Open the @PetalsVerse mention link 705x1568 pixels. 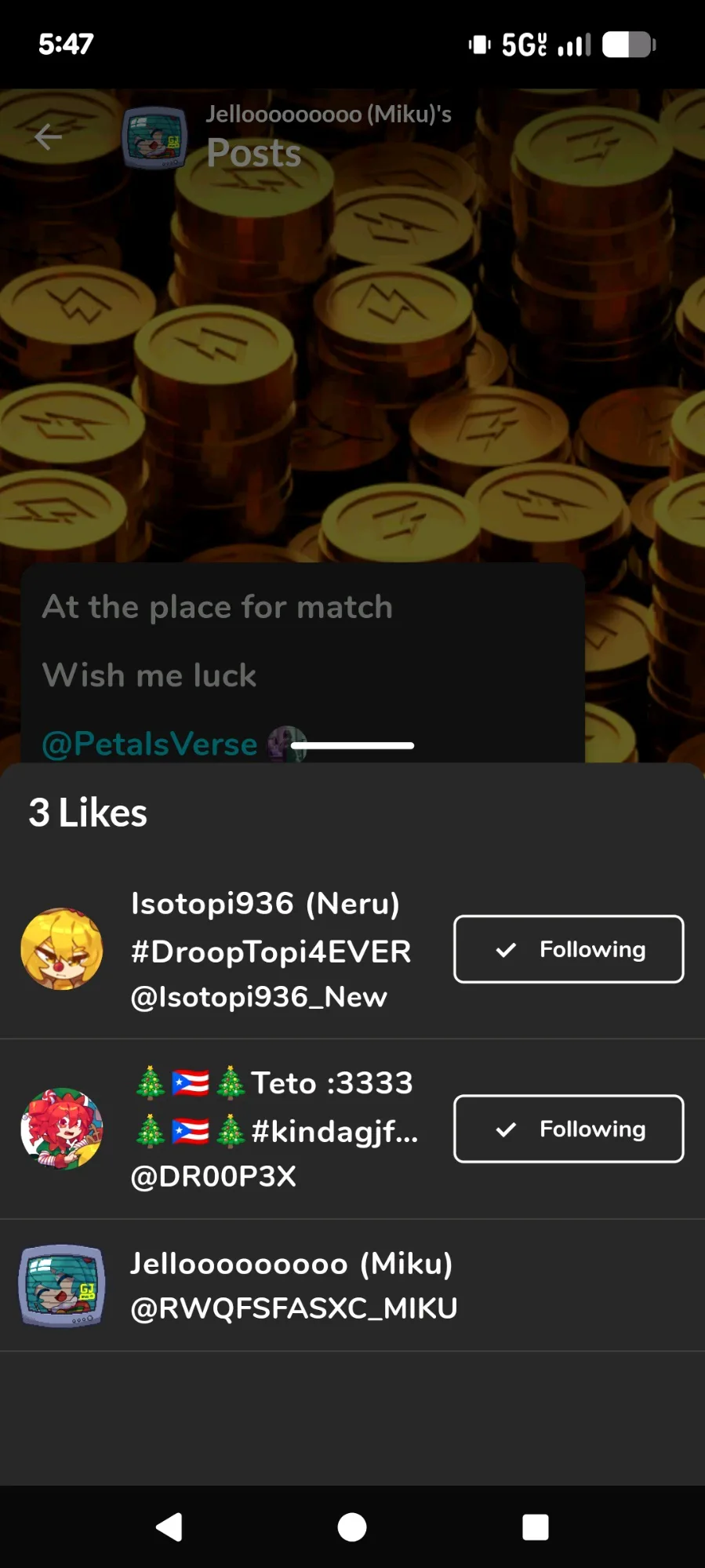pyautogui.click(x=149, y=744)
